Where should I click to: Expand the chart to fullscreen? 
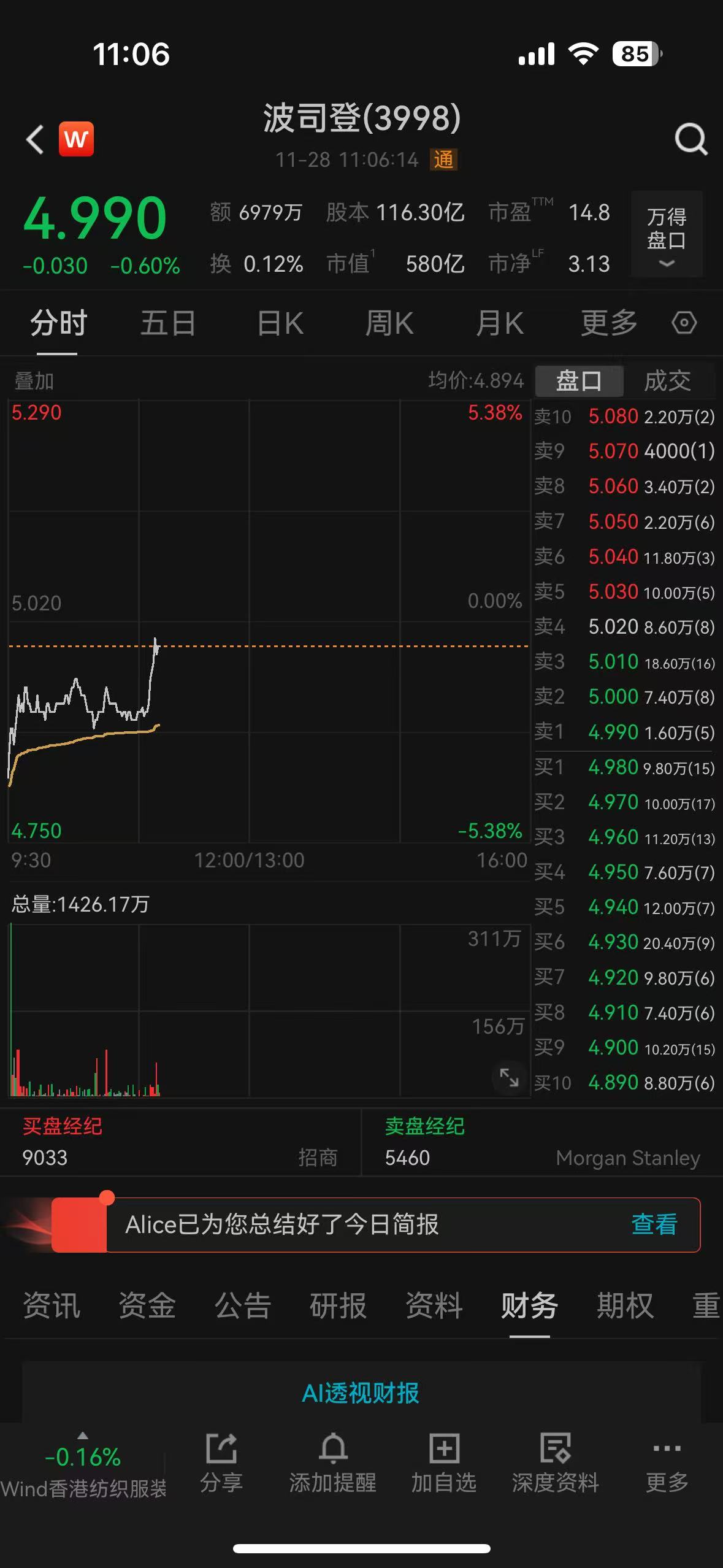click(x=509, y=1077)
